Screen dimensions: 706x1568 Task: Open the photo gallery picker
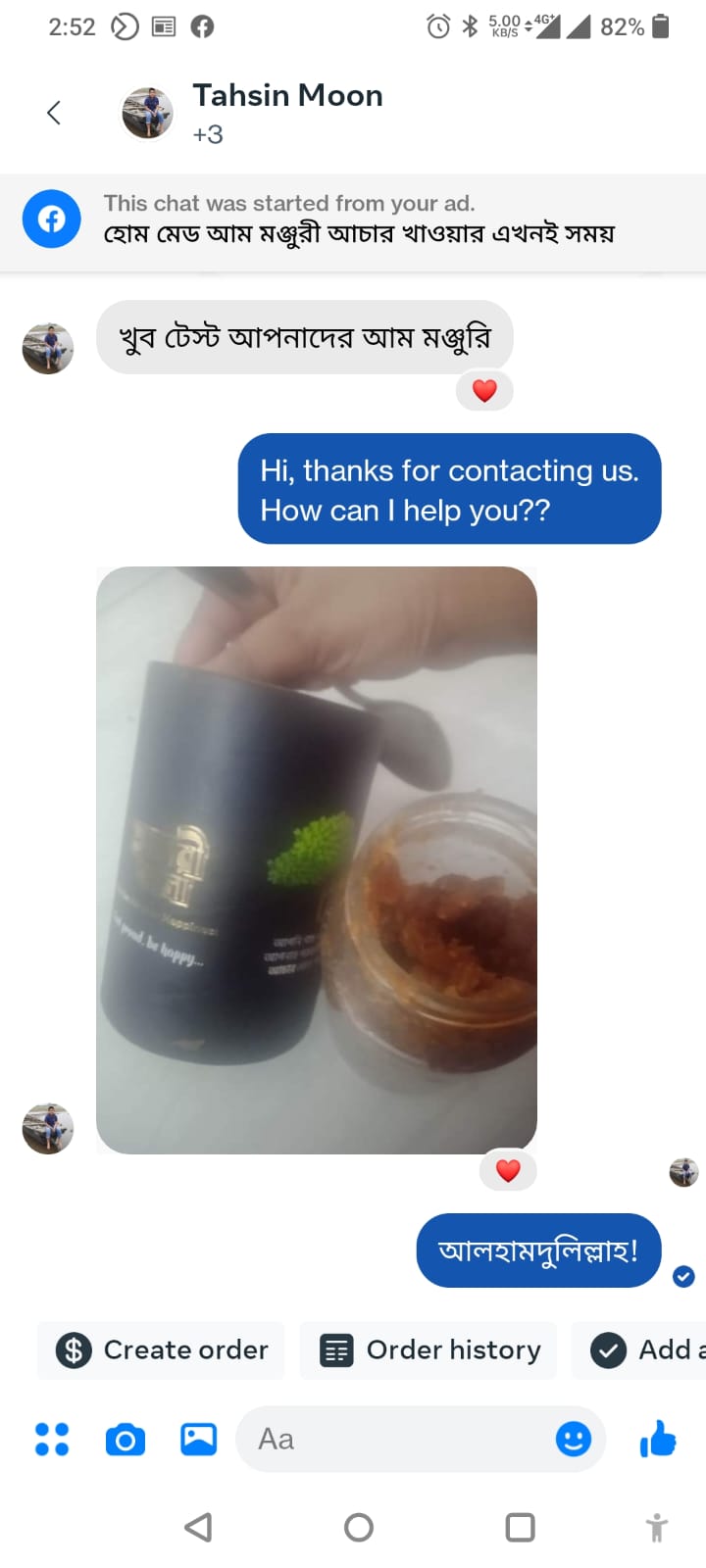coord(198,1439)
